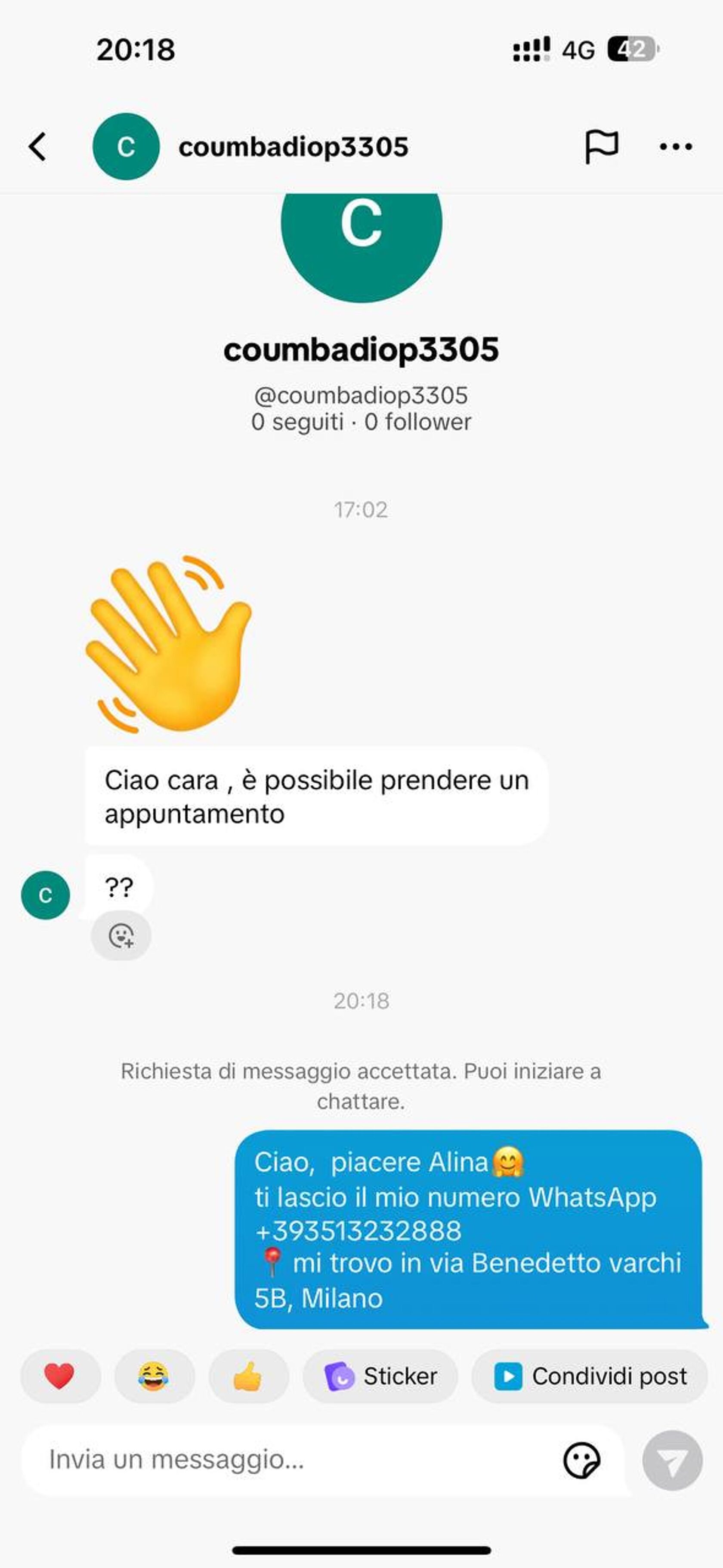The width and height of the screenshot is (723, 1568).
Task: Open the Sticker picker
Action: (380, 1376)
